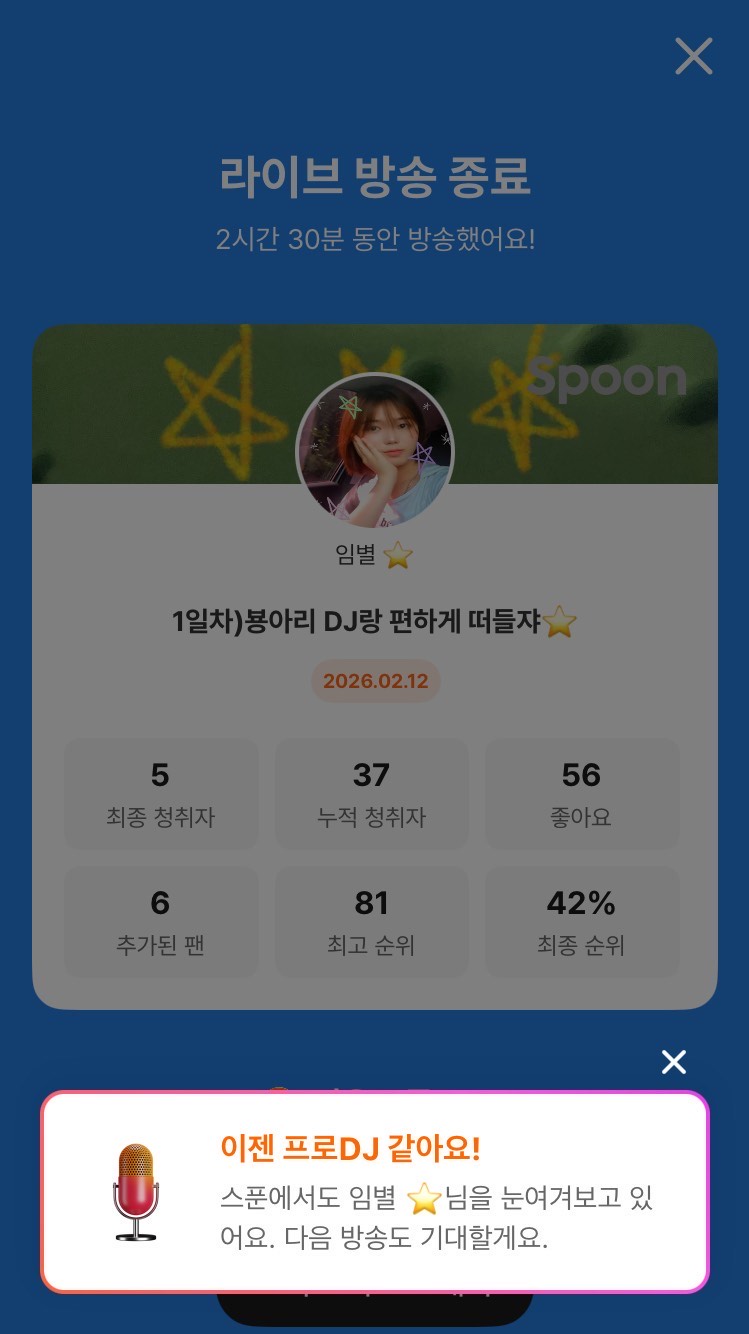
Task: Dismiss the 이젠 프로DJ 같아요! popup
Action: pyautogui.click(x=674, y=1062)
